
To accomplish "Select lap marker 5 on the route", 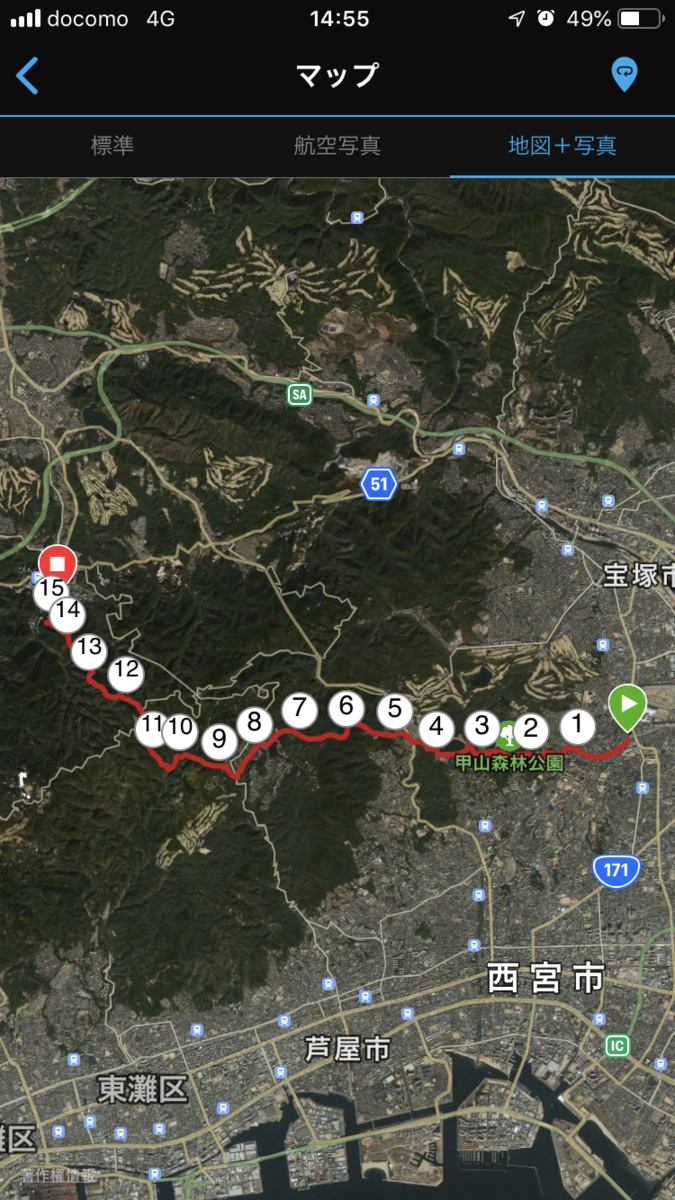I will pyautogui.click(x=395, y=709).
